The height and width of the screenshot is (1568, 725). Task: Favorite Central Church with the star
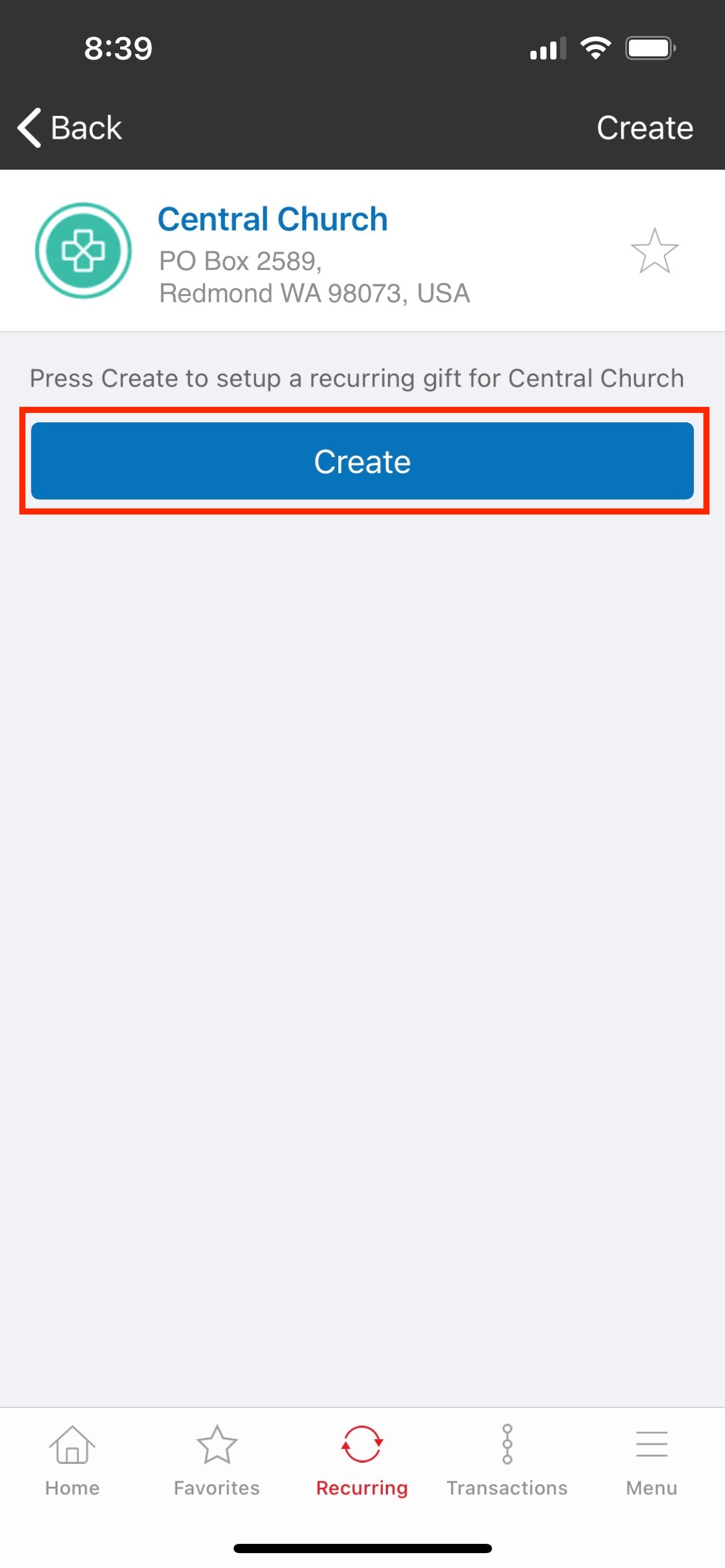(654, 251)
